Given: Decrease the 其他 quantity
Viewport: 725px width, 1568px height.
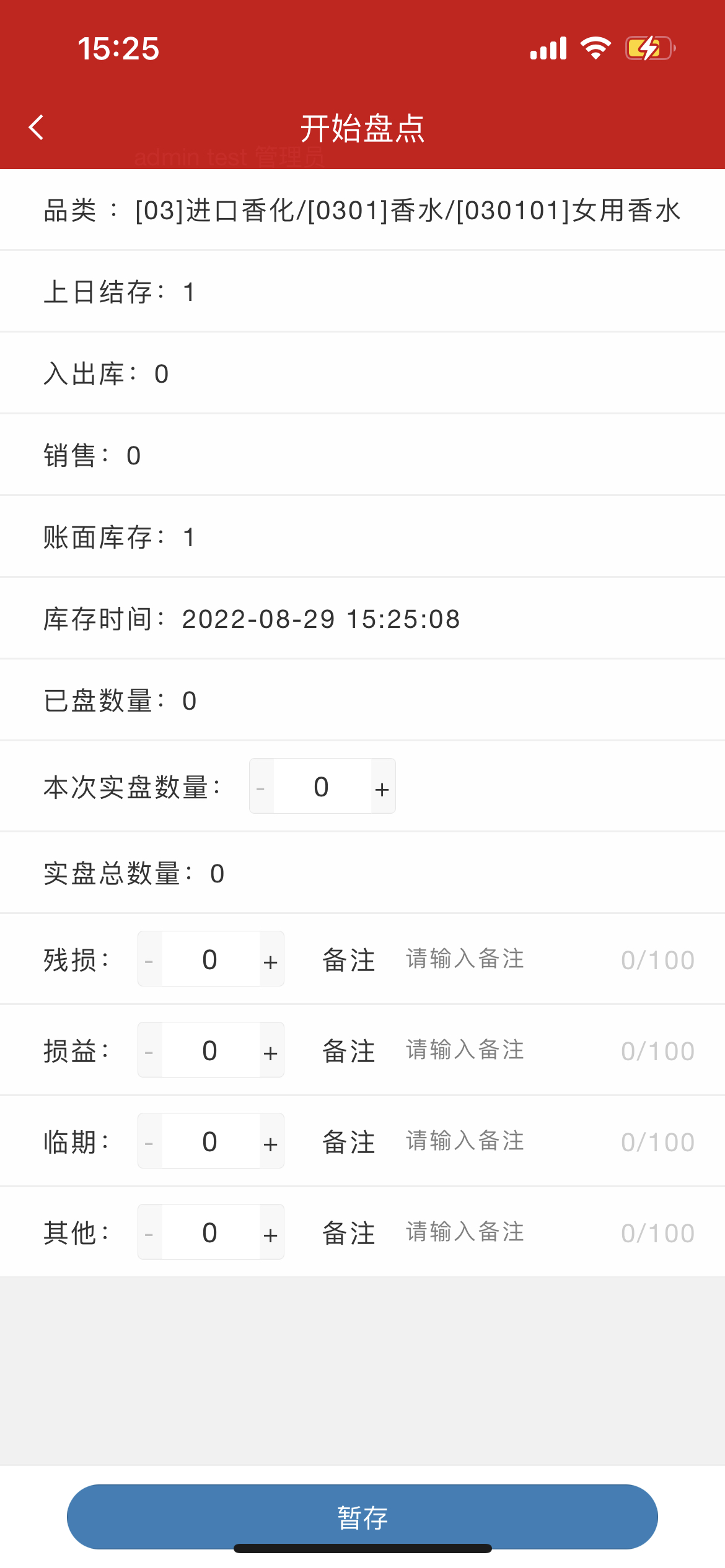Looking at the screenshot, I should pos(149,1233).
